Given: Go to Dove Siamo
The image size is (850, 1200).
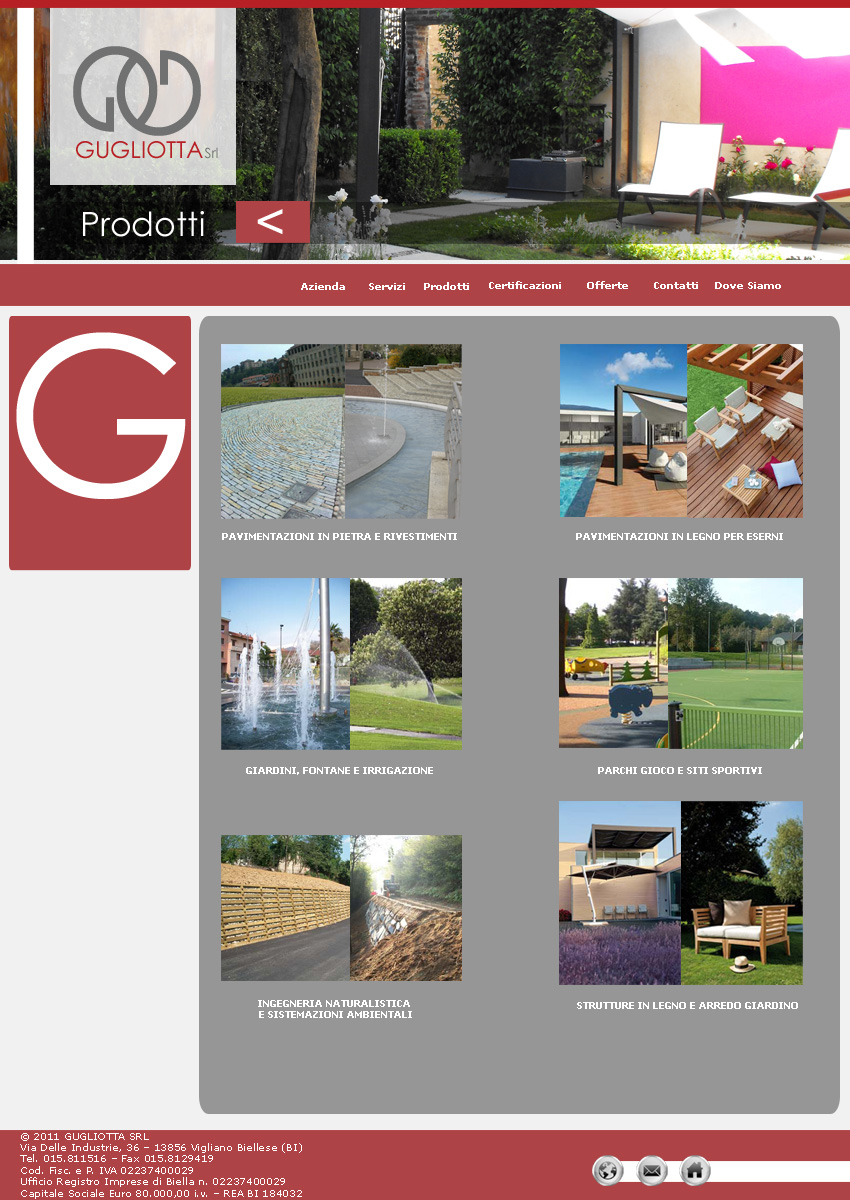Looking at the screenshot, I should click(x=747, y=286).
